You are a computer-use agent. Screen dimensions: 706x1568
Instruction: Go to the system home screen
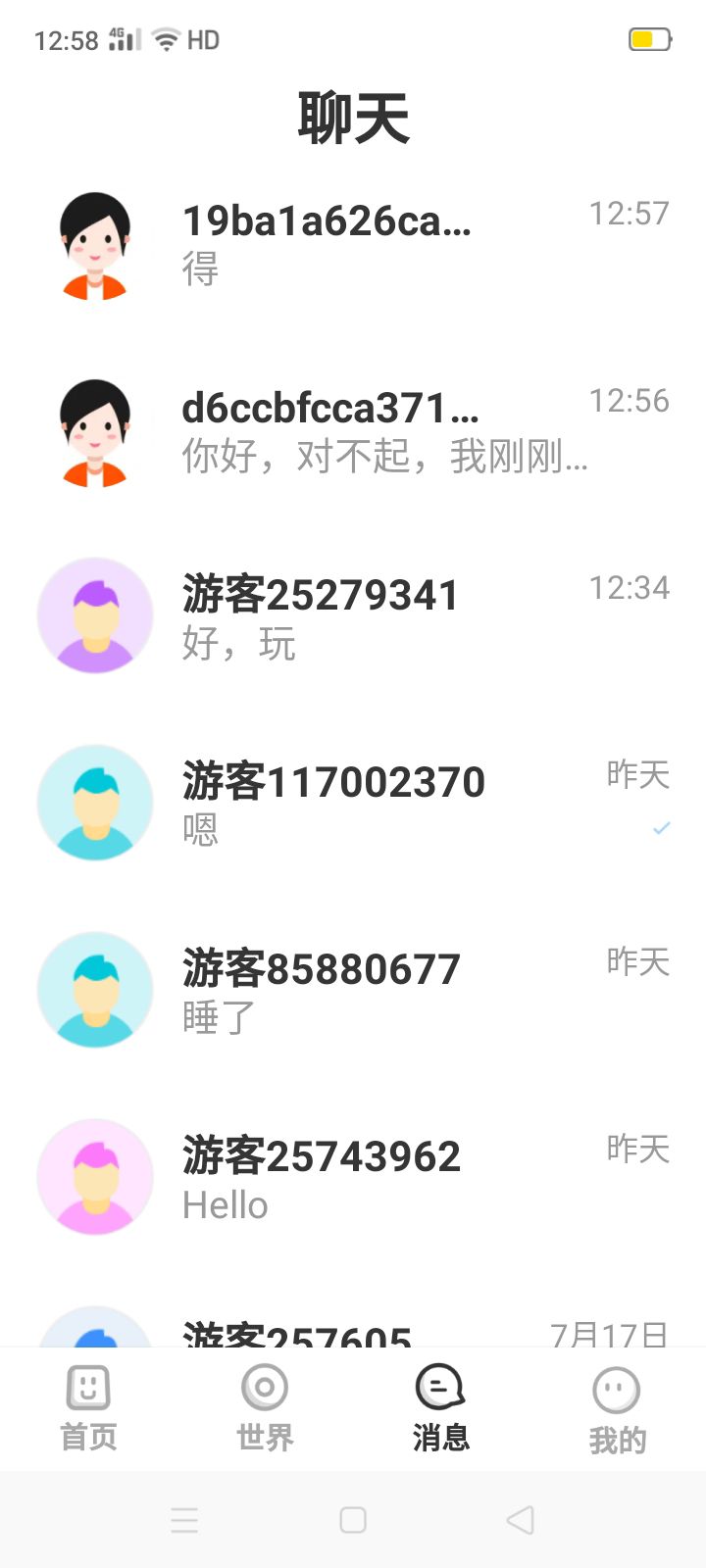[x=353, y=1520]
